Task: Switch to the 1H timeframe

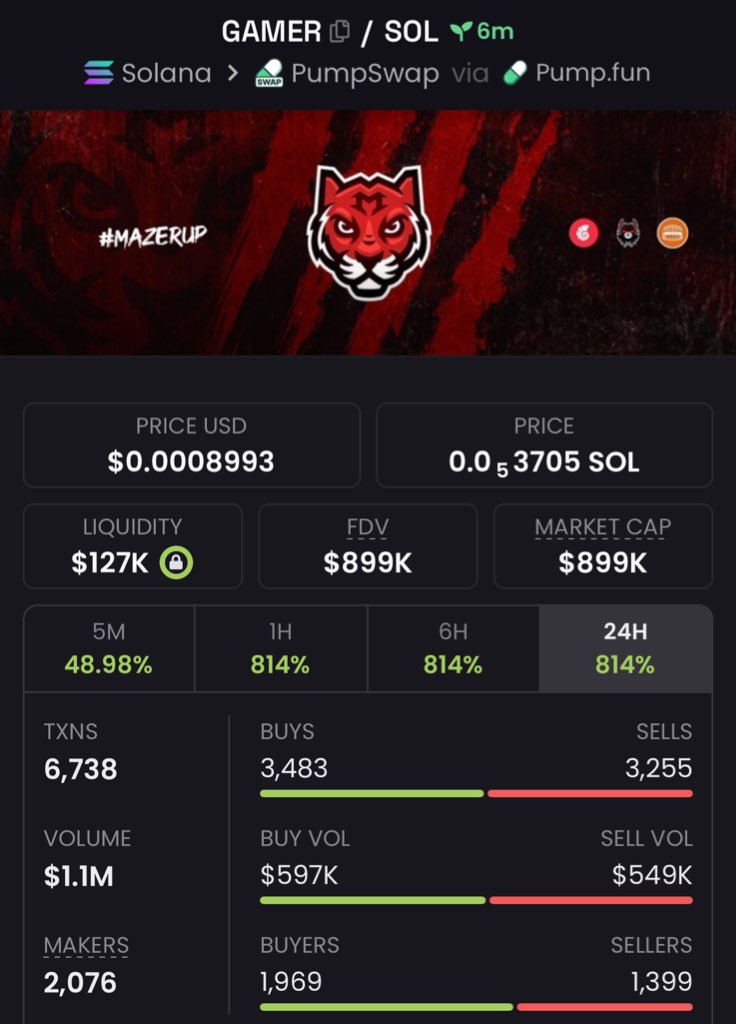Action: tap(281, 649)
